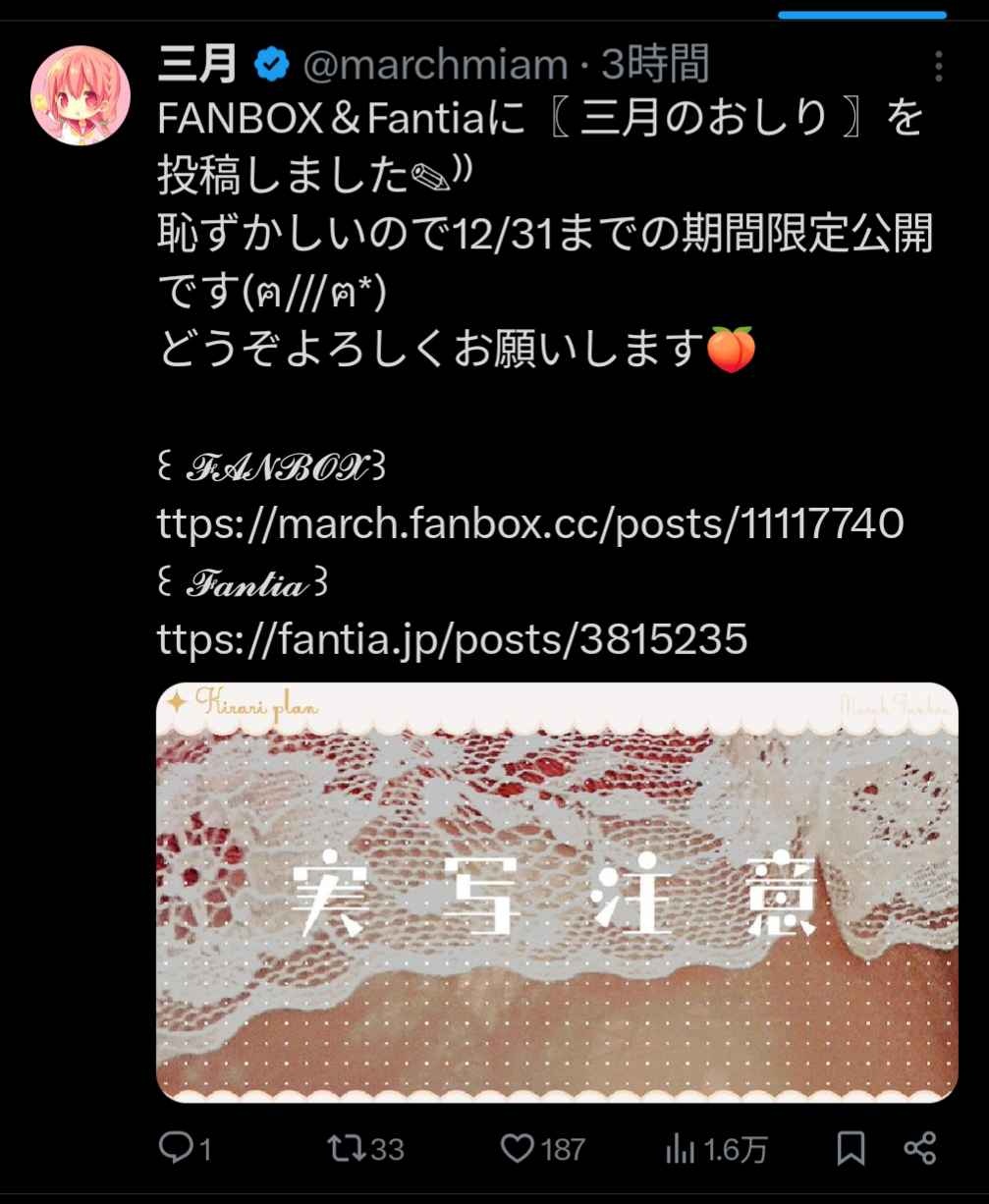989x1204 pixels.
Task: Open 三月's profile avatar
Action: (x=81, y=95)
